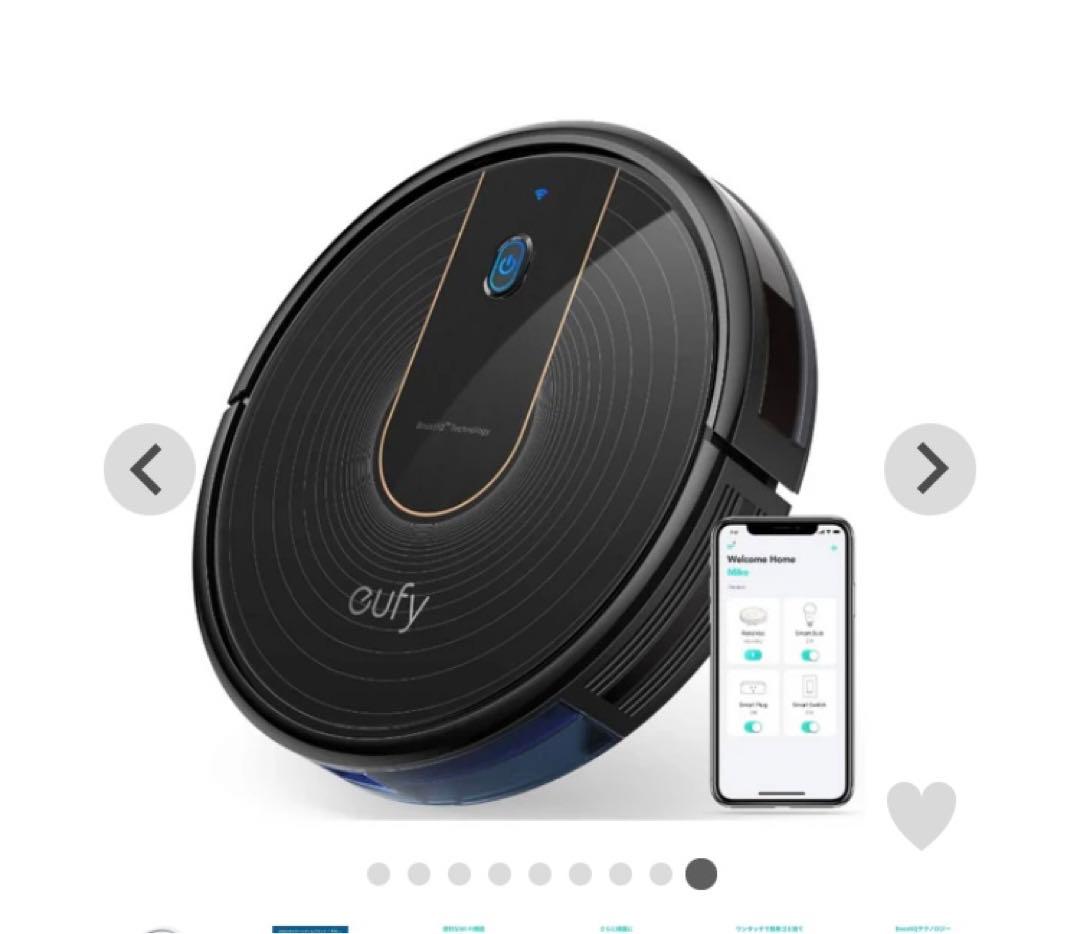Jump to the first image dot
Viewport: 1080px width, 934px height.
coord(378,874)
